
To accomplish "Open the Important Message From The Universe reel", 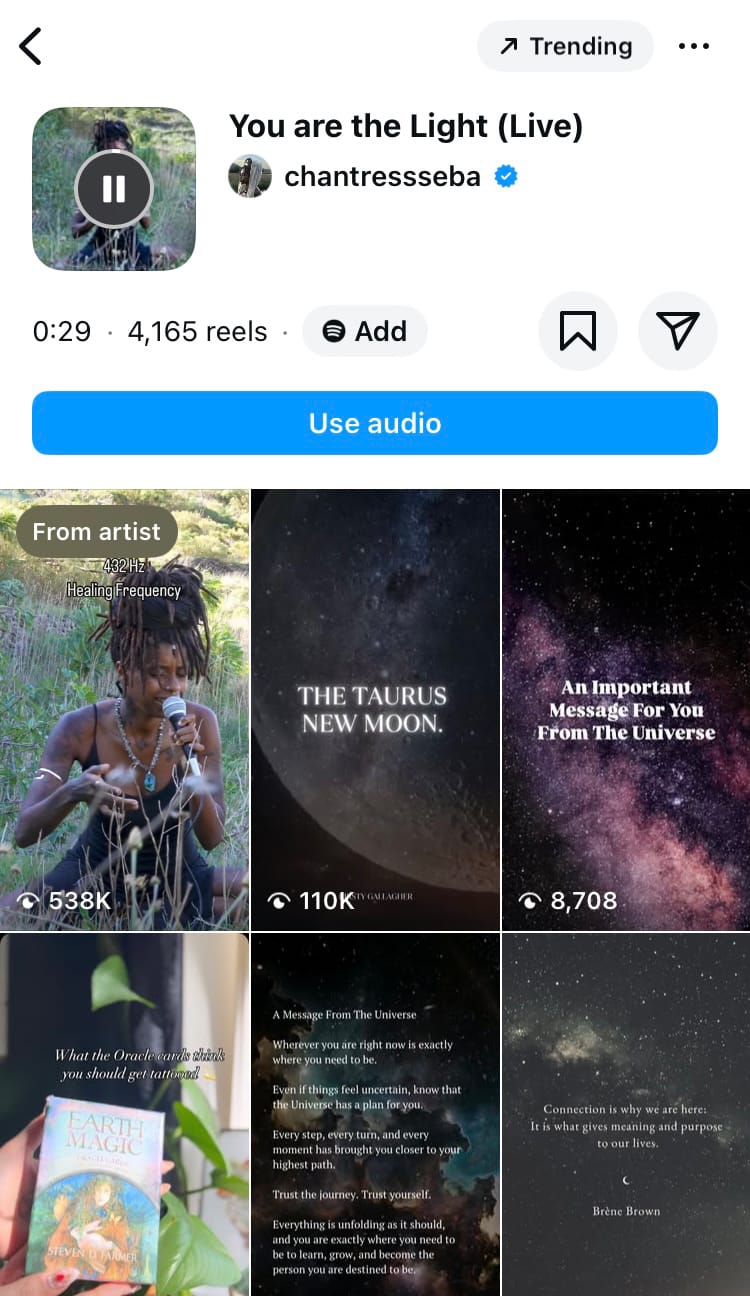I will [626, 710].
